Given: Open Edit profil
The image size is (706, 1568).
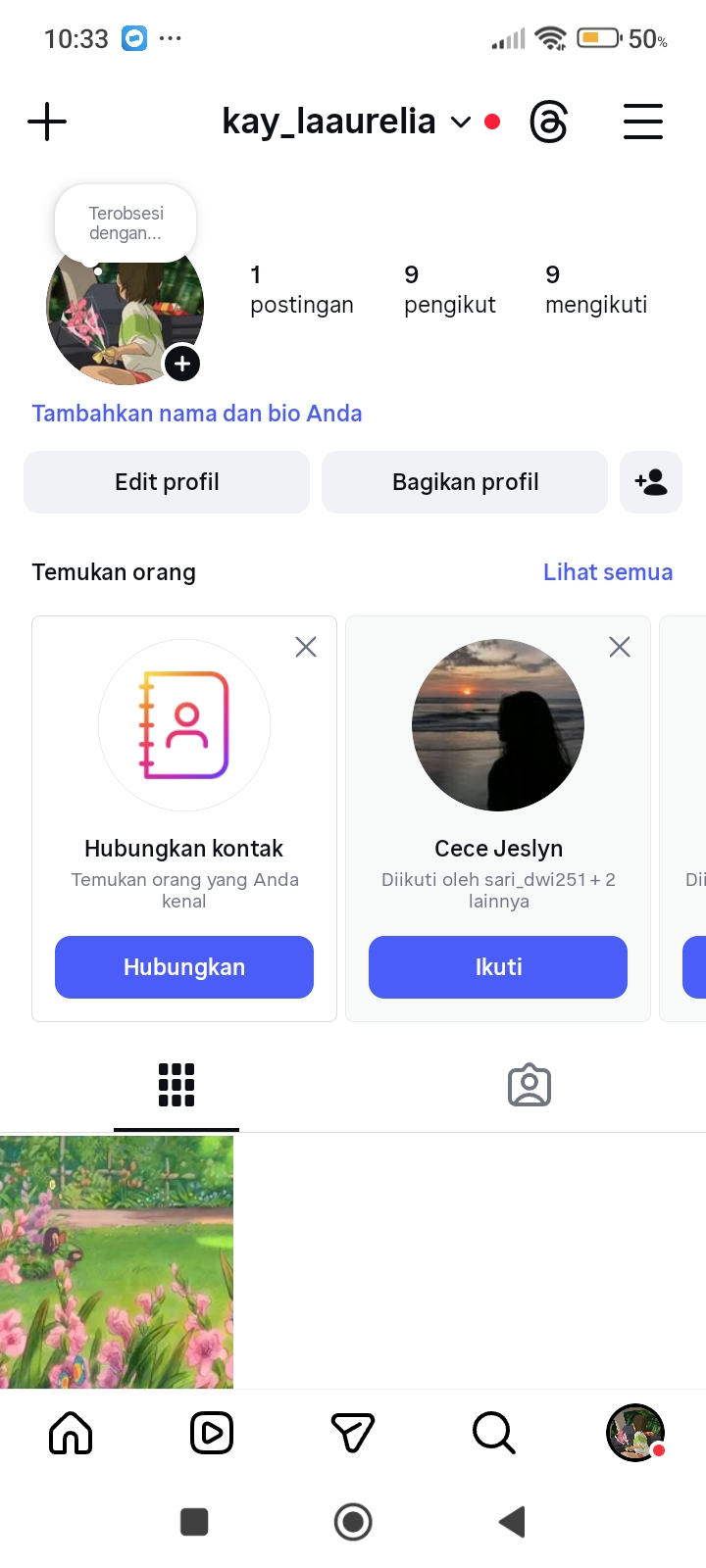Looking at the screenshot, I should tap(167, 482).
